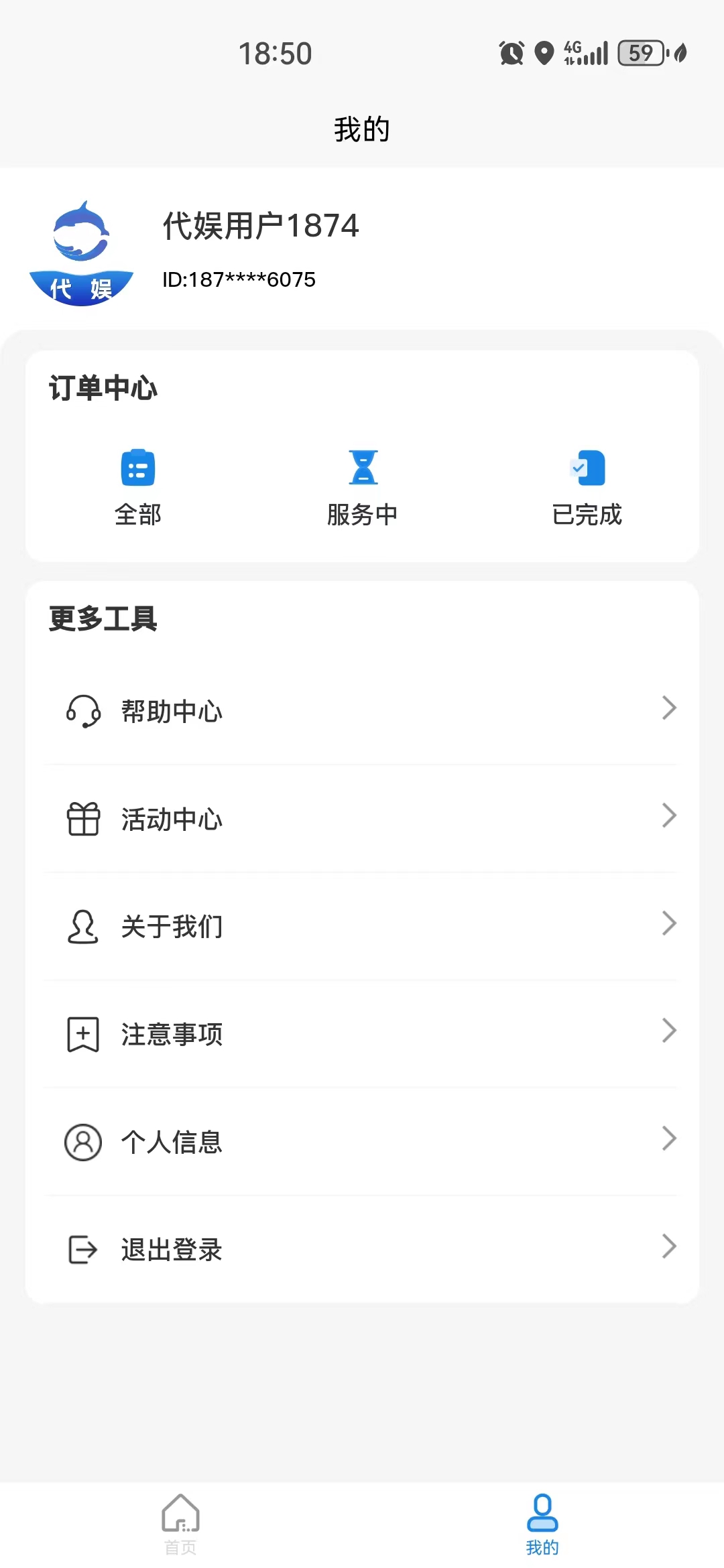The width and height of the screenshot is (724, 1568).
Task: Tap the 我的 tab in bottom bar
Action: (542, 1524)
